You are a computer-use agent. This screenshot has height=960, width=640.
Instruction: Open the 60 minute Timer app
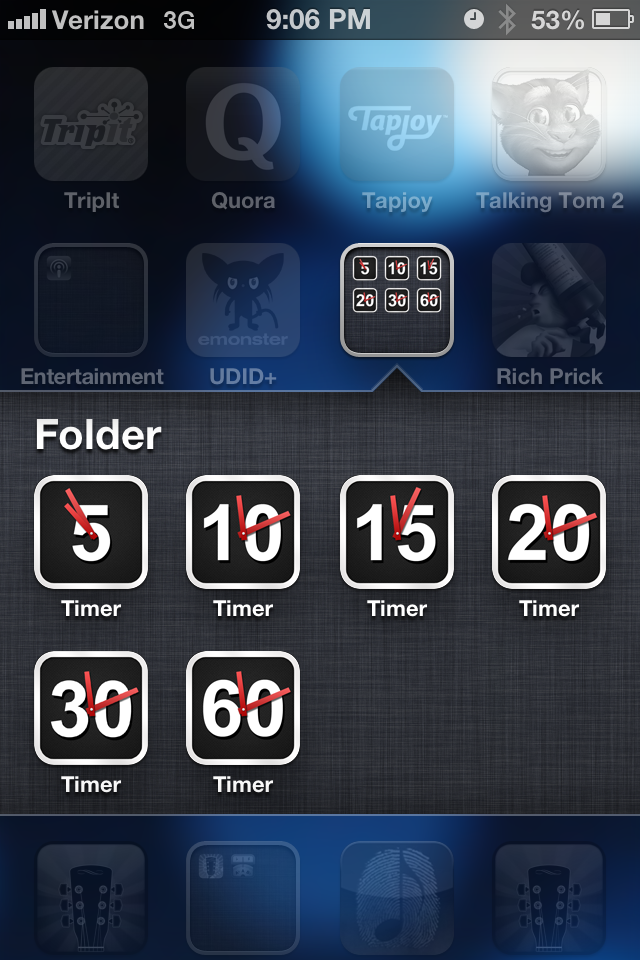[x=243, y=708]
